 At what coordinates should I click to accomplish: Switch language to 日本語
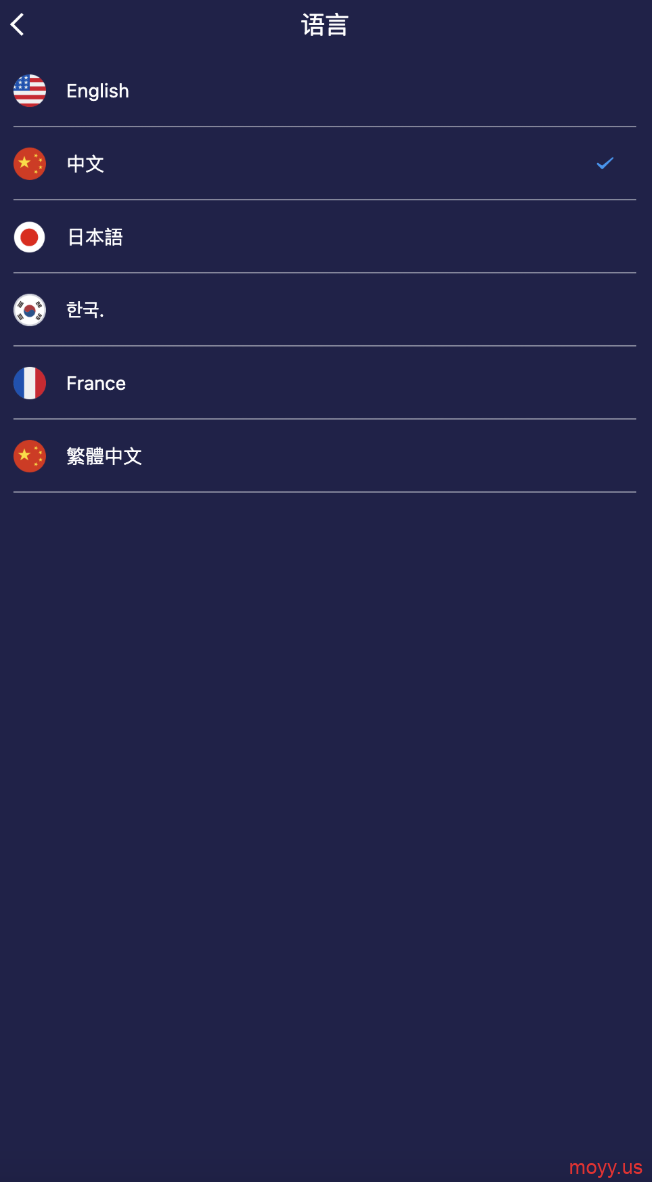pos(325,237)
